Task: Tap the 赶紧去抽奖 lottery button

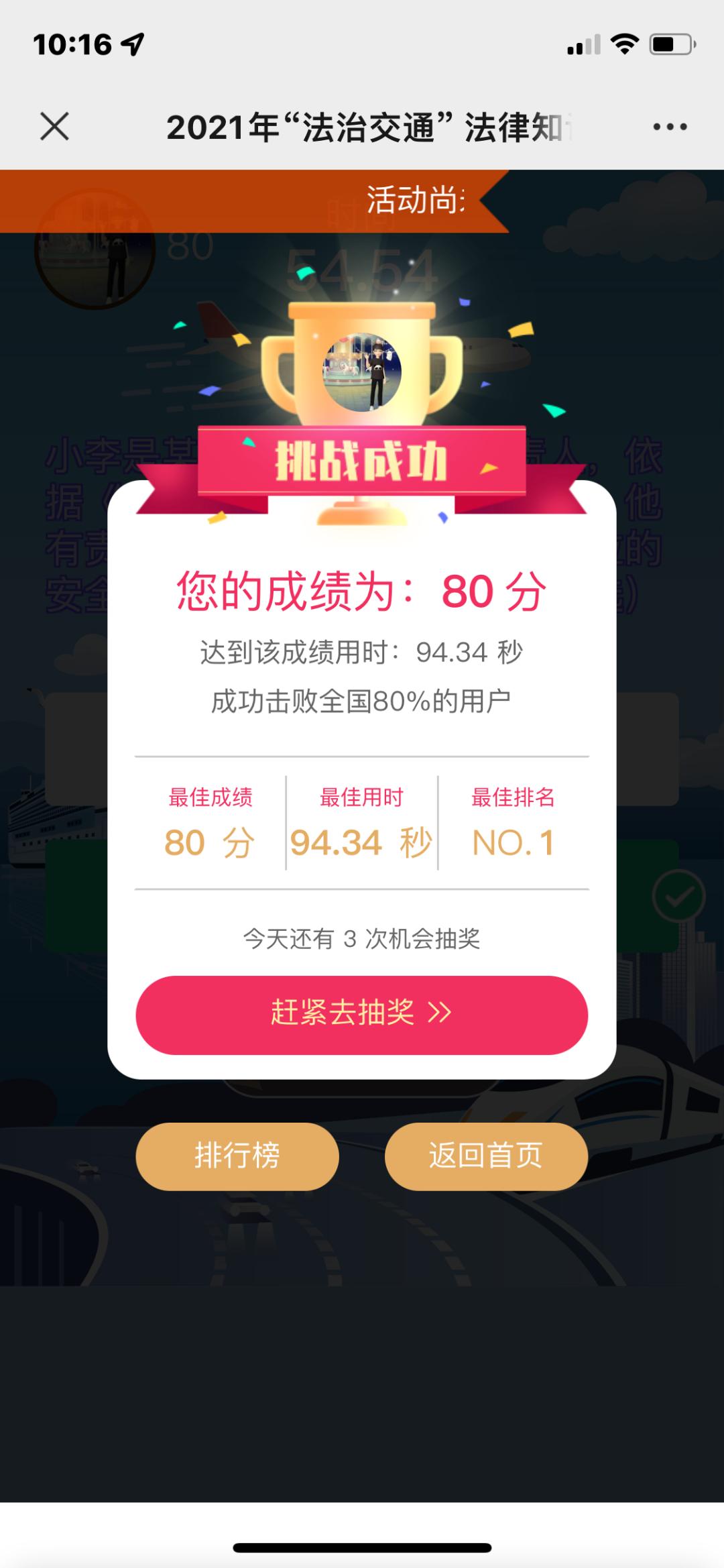Action: (361, 1014)
